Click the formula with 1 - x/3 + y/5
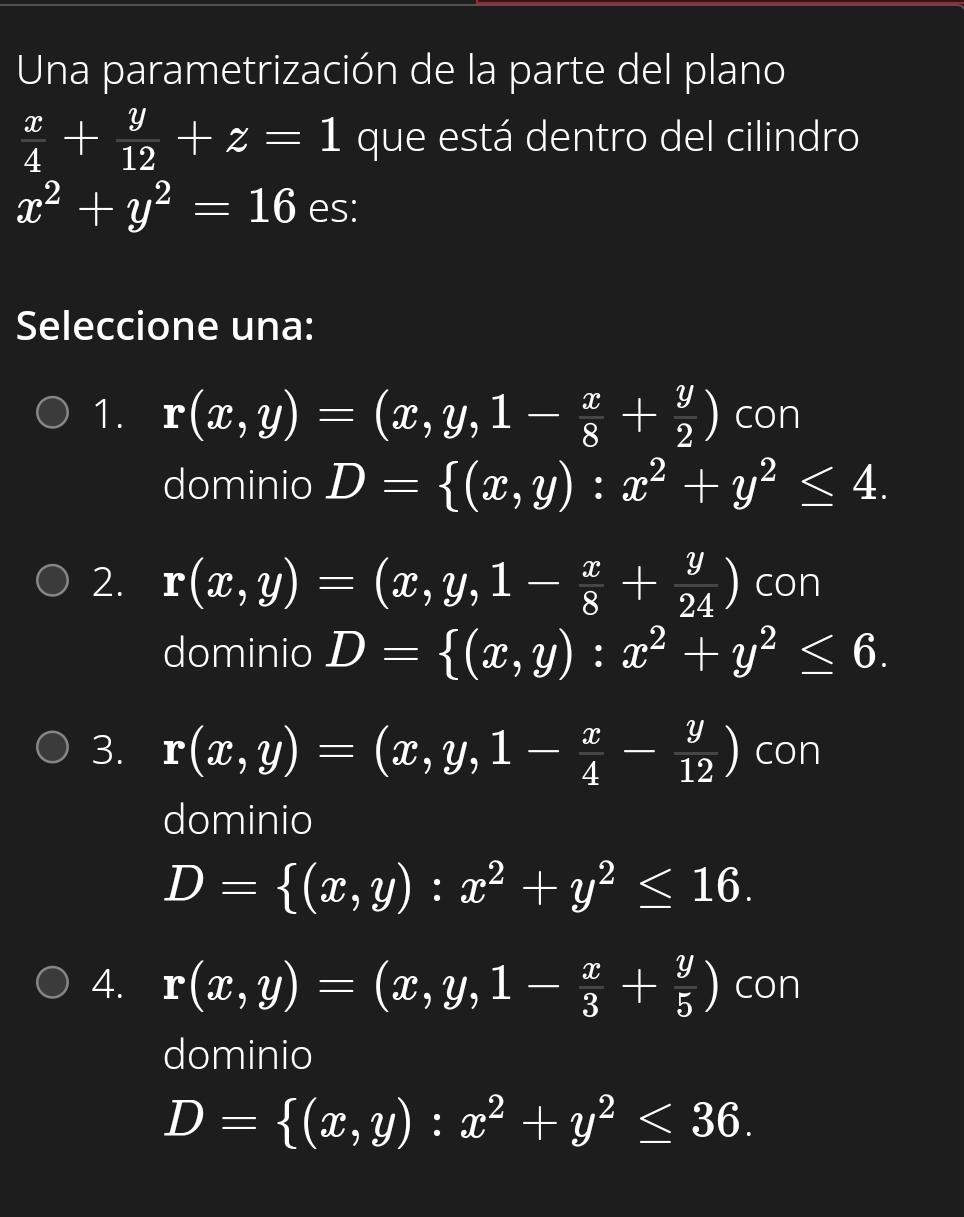The height and width of the screenshot is (1217, 964). tap(430, 983)
